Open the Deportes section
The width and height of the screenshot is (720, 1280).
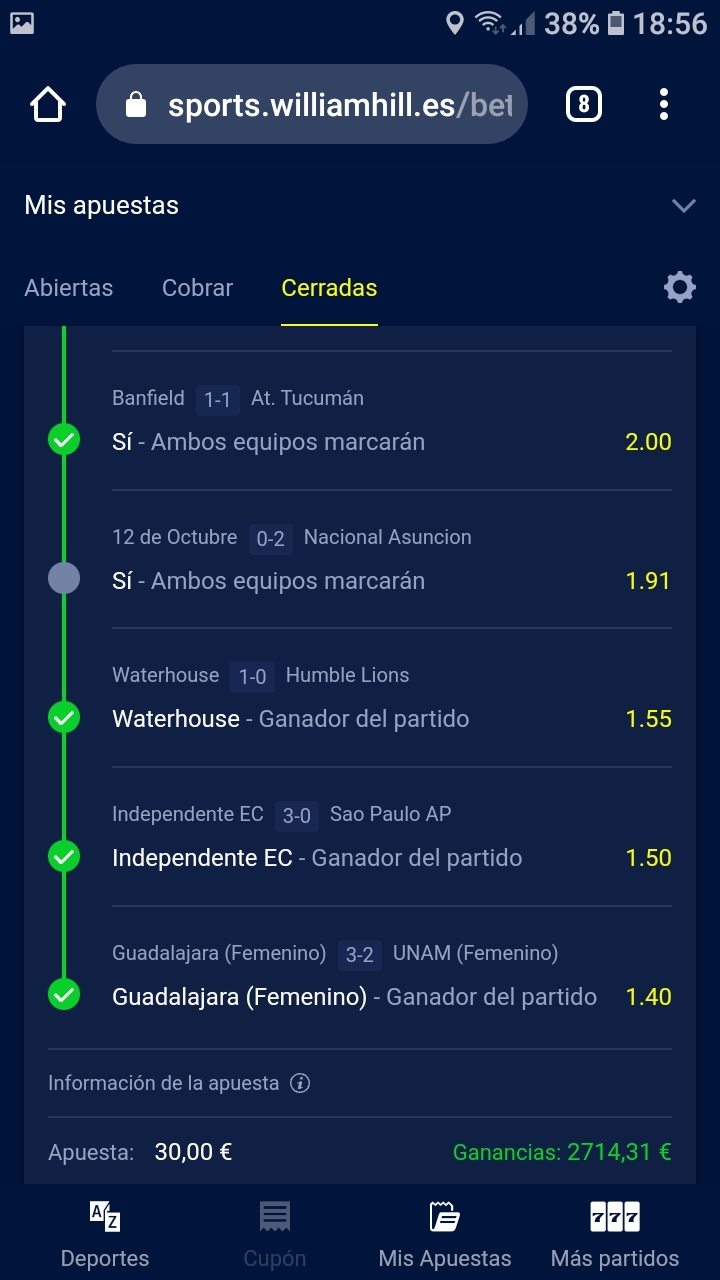pos(105,1234)
